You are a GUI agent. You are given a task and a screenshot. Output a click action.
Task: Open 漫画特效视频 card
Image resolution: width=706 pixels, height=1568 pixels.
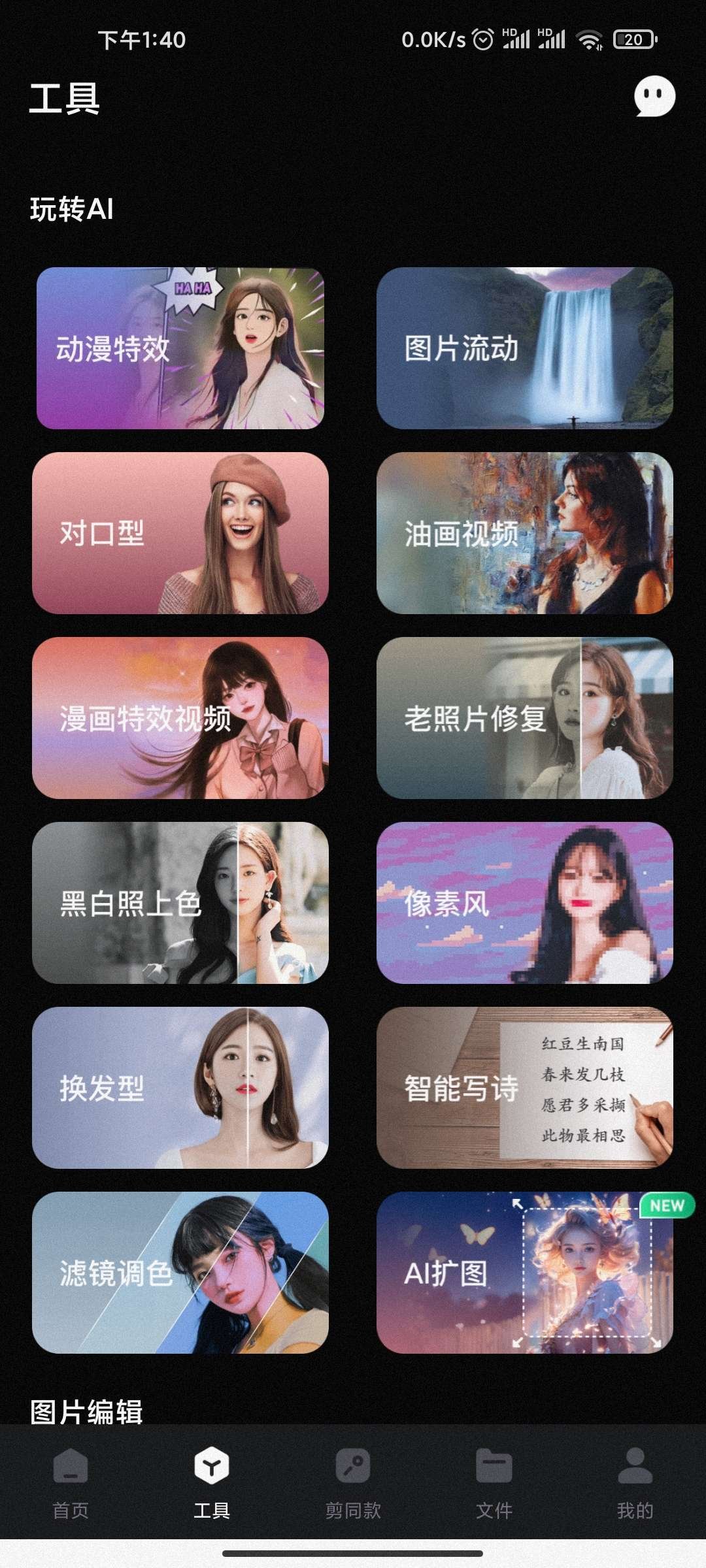click(180, 718)
